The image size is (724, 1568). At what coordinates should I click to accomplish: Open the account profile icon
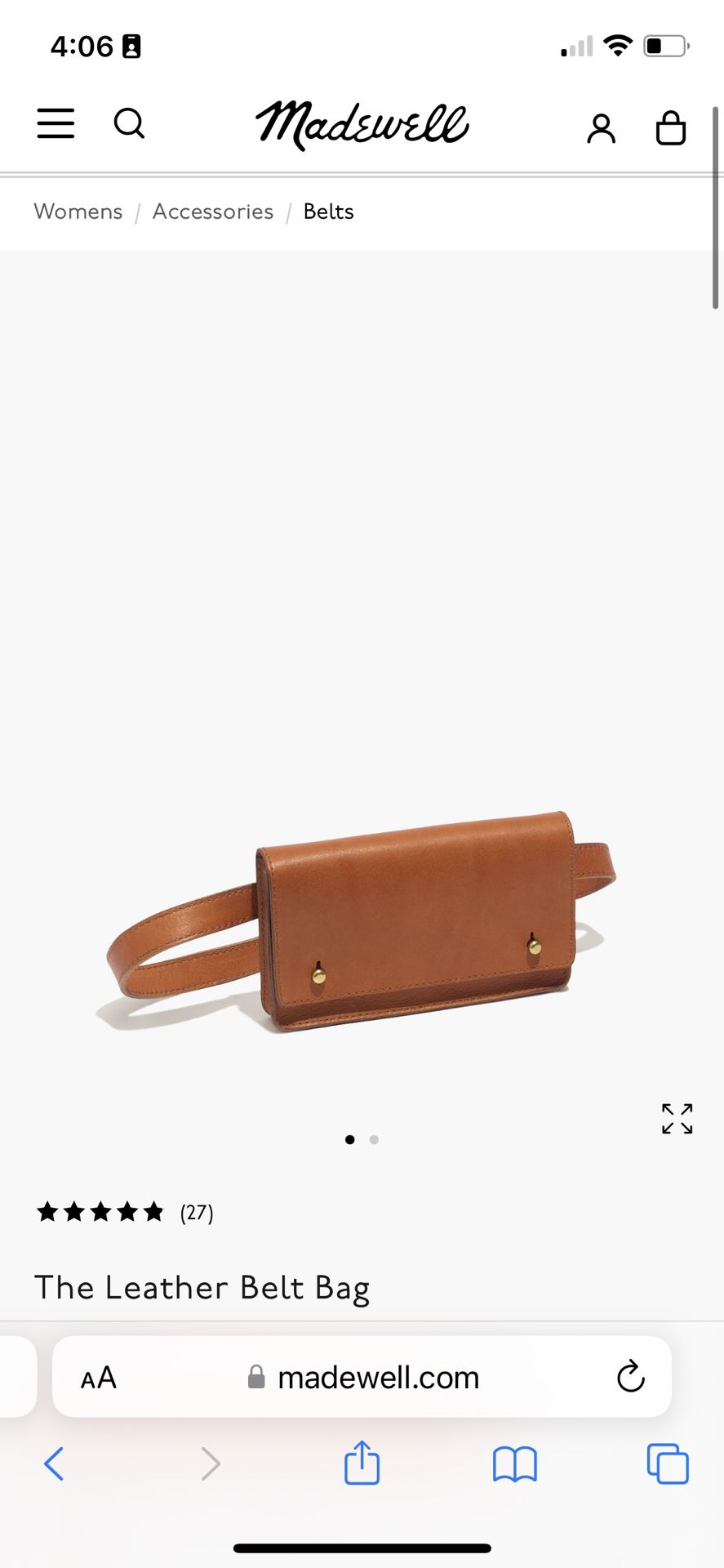(601, 128)
